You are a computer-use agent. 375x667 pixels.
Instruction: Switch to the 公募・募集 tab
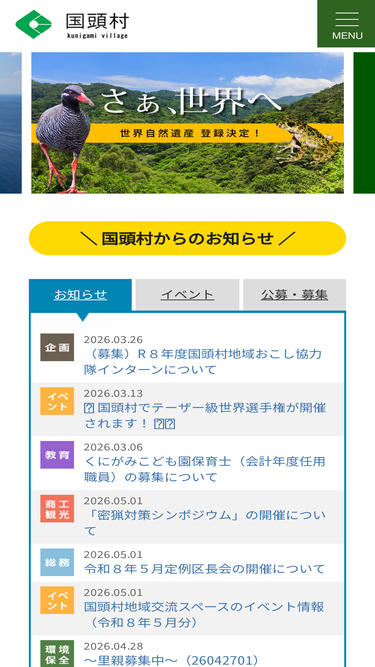[294, 295]
